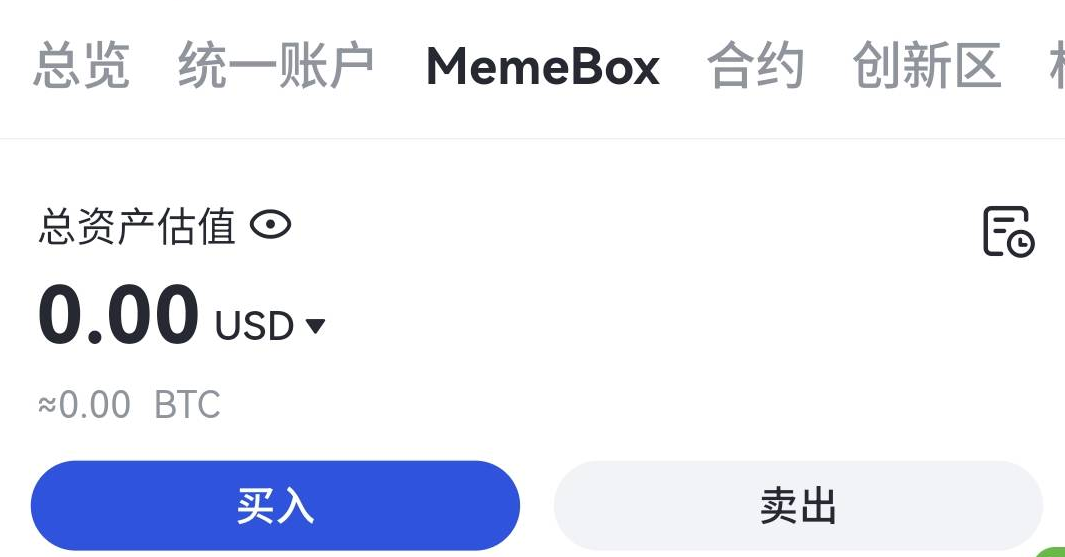This screenshot has height=557, width=1065.
Task: Select the MemeBox tab
Action: click(x=542, y=67)
